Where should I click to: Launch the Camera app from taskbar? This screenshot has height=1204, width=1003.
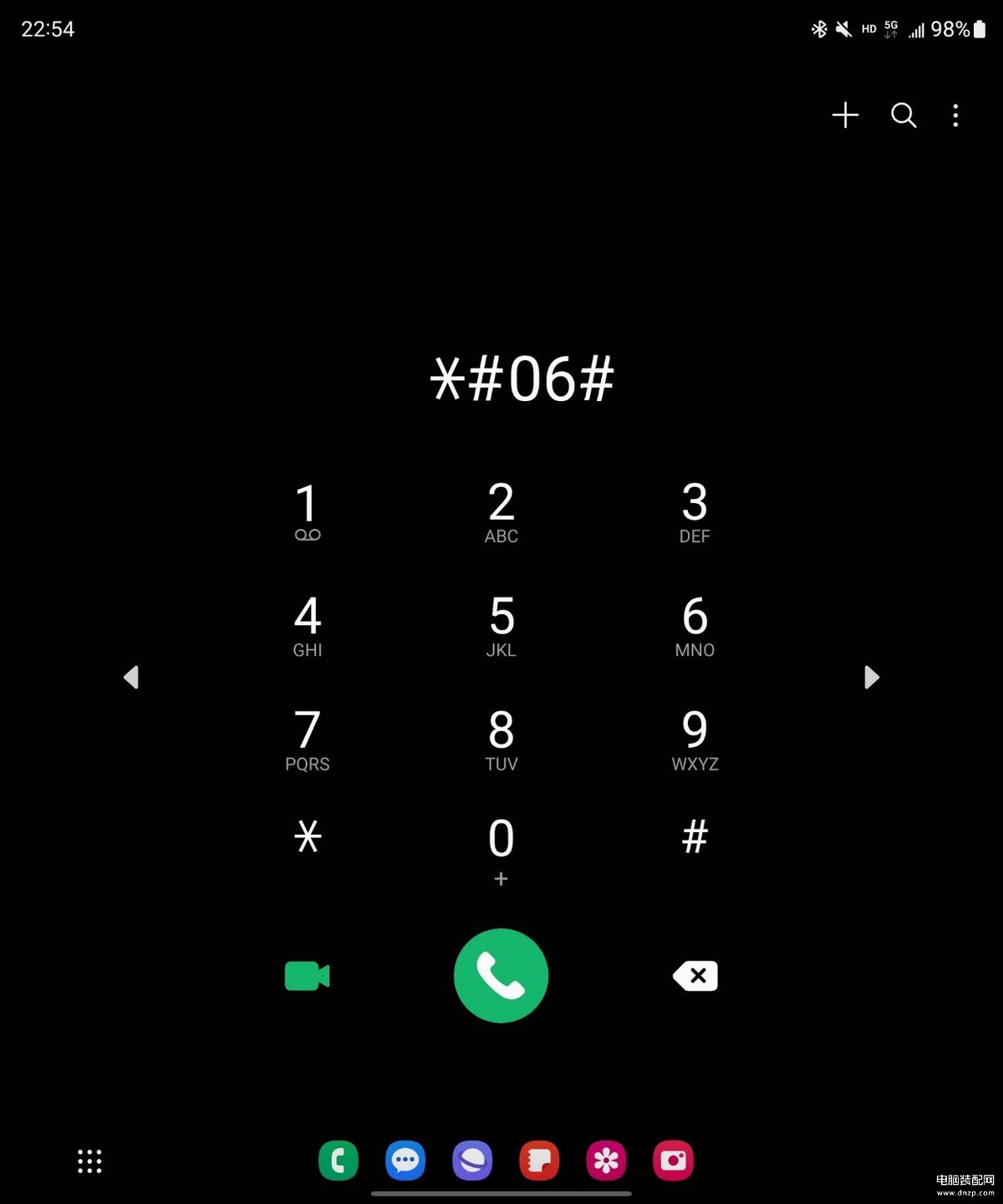673,1161
